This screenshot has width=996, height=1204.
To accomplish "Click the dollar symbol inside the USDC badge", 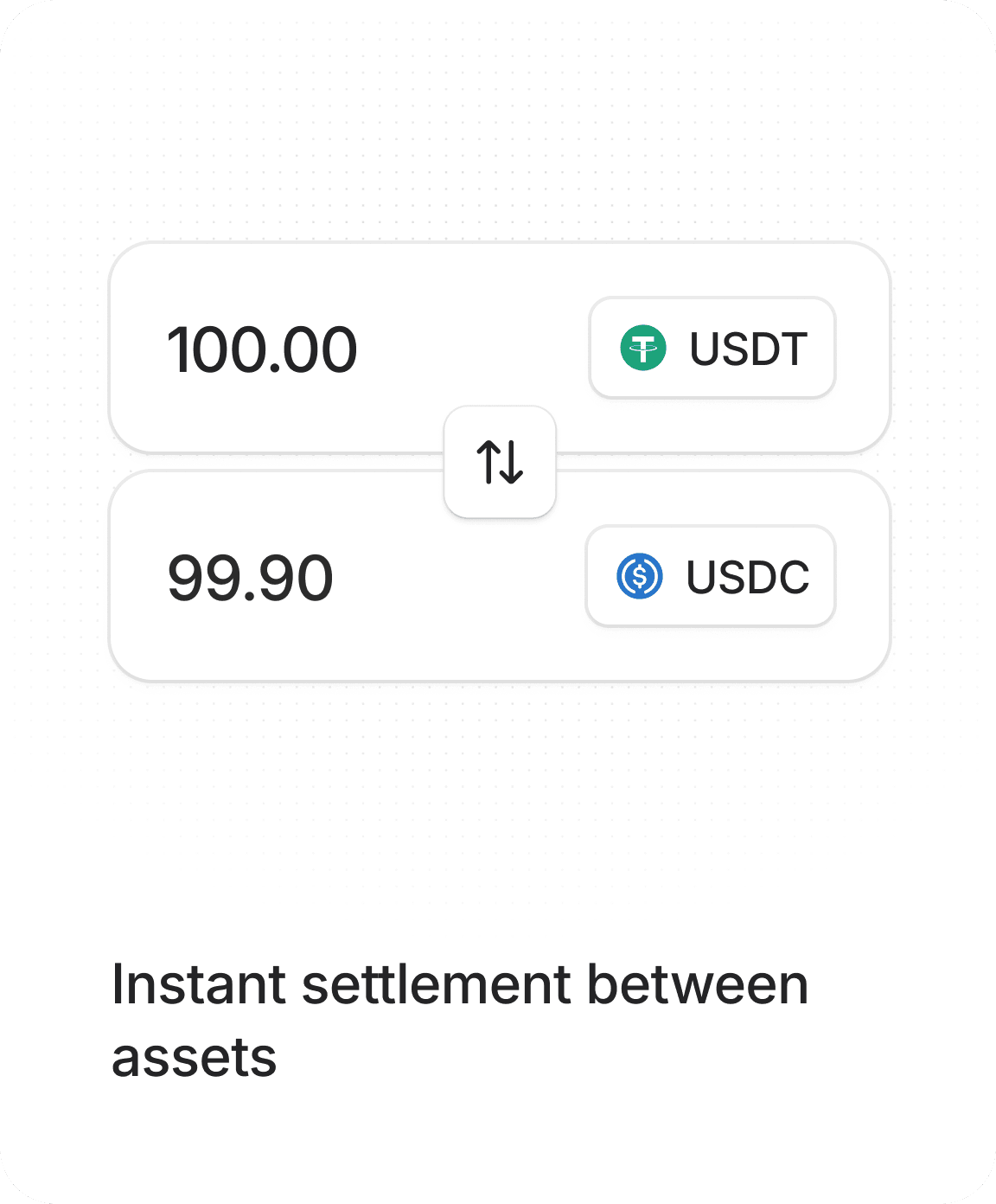I will pyautogui.click(x=641, y=576).
